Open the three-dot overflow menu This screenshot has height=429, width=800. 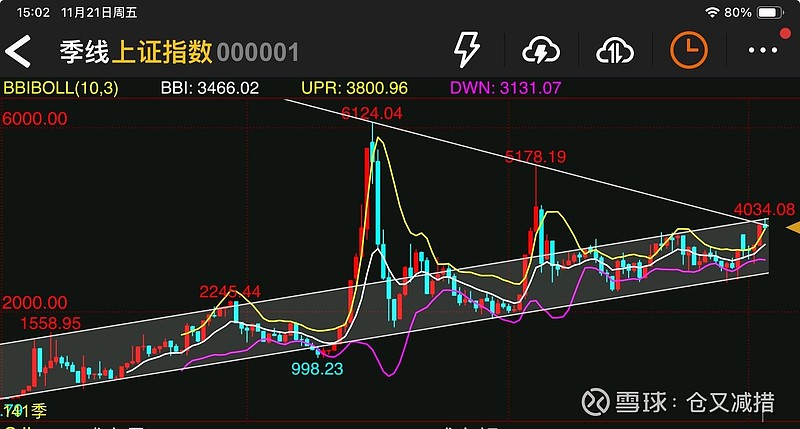pyautogui.click(x=762, y=50)
